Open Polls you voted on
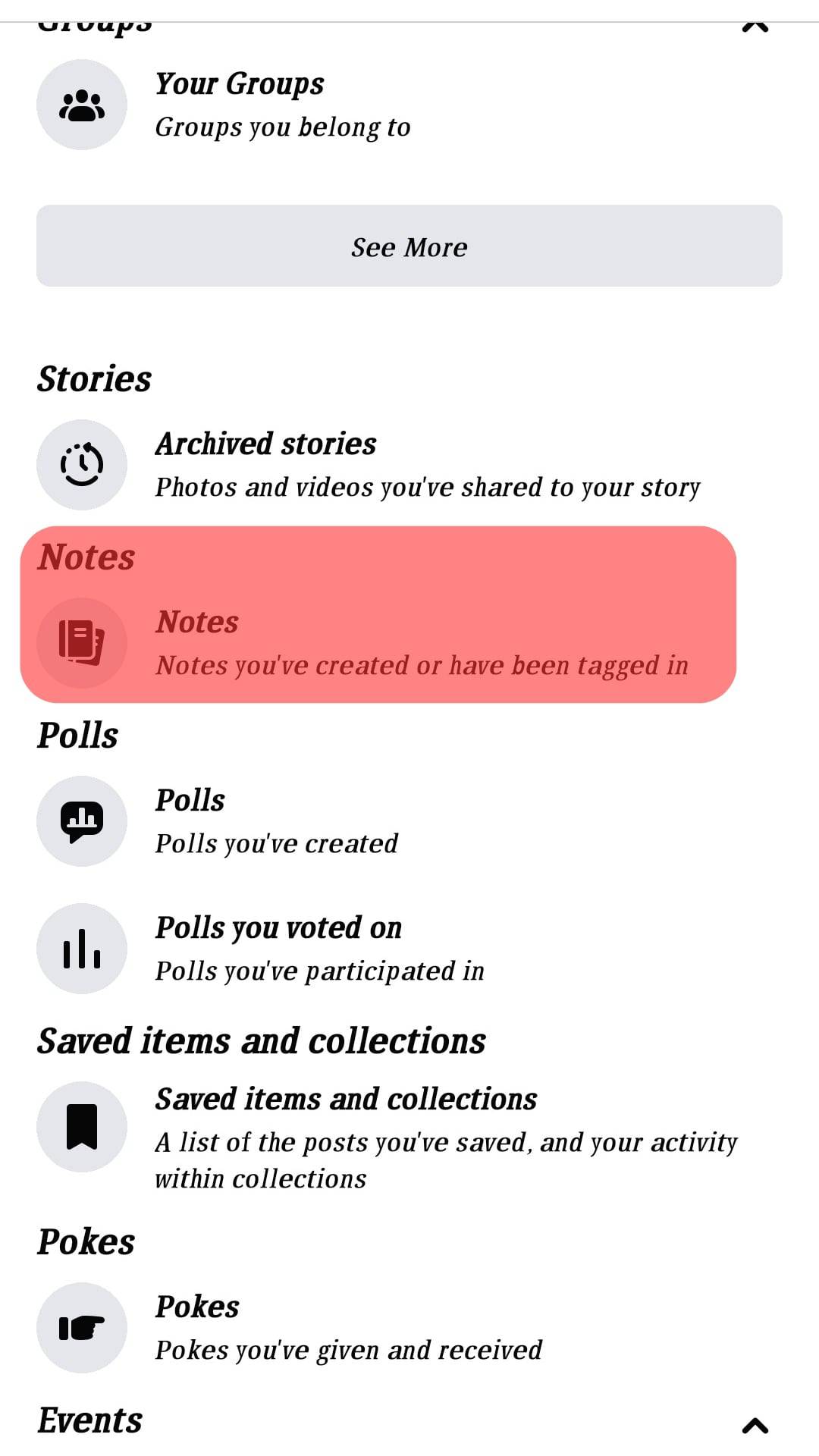819x1456 pixels. point(318,948)
